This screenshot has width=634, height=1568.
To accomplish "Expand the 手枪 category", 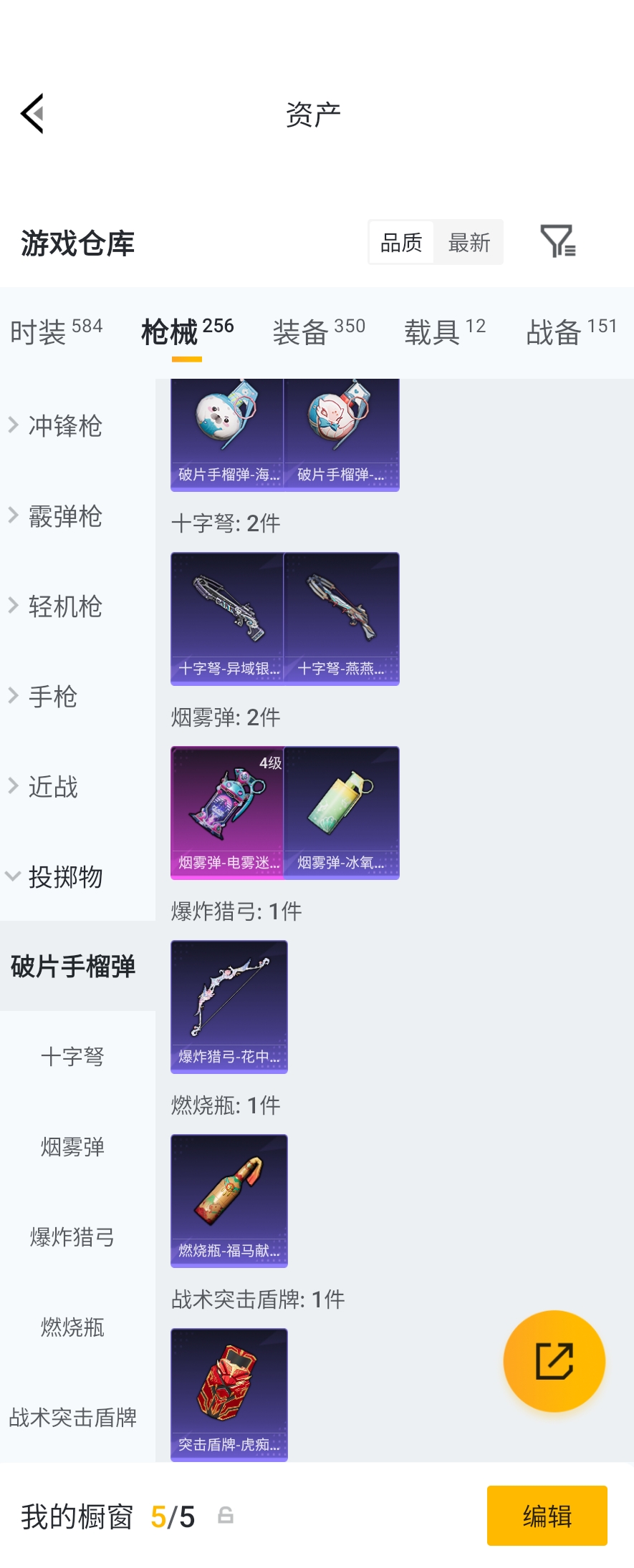I will point(52,697).
